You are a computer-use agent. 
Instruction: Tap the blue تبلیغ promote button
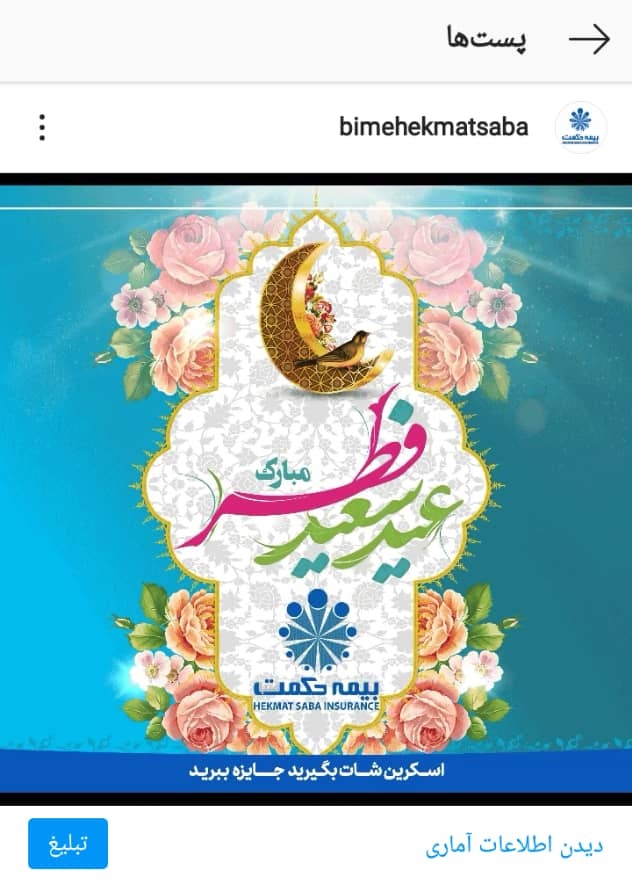pyautogui.click(x=68, y=844)
